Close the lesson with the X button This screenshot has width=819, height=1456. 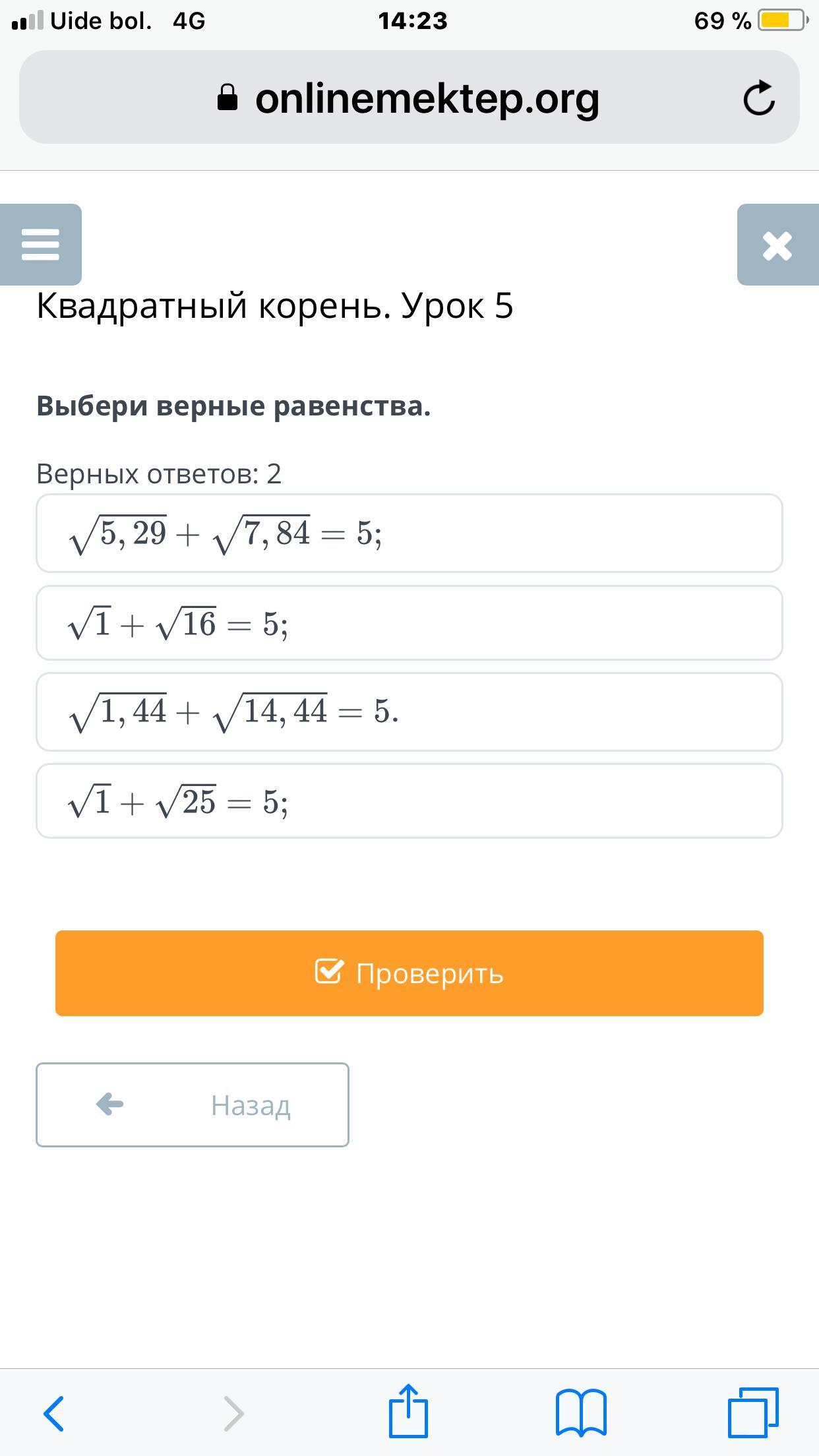[x=778, y=245]
